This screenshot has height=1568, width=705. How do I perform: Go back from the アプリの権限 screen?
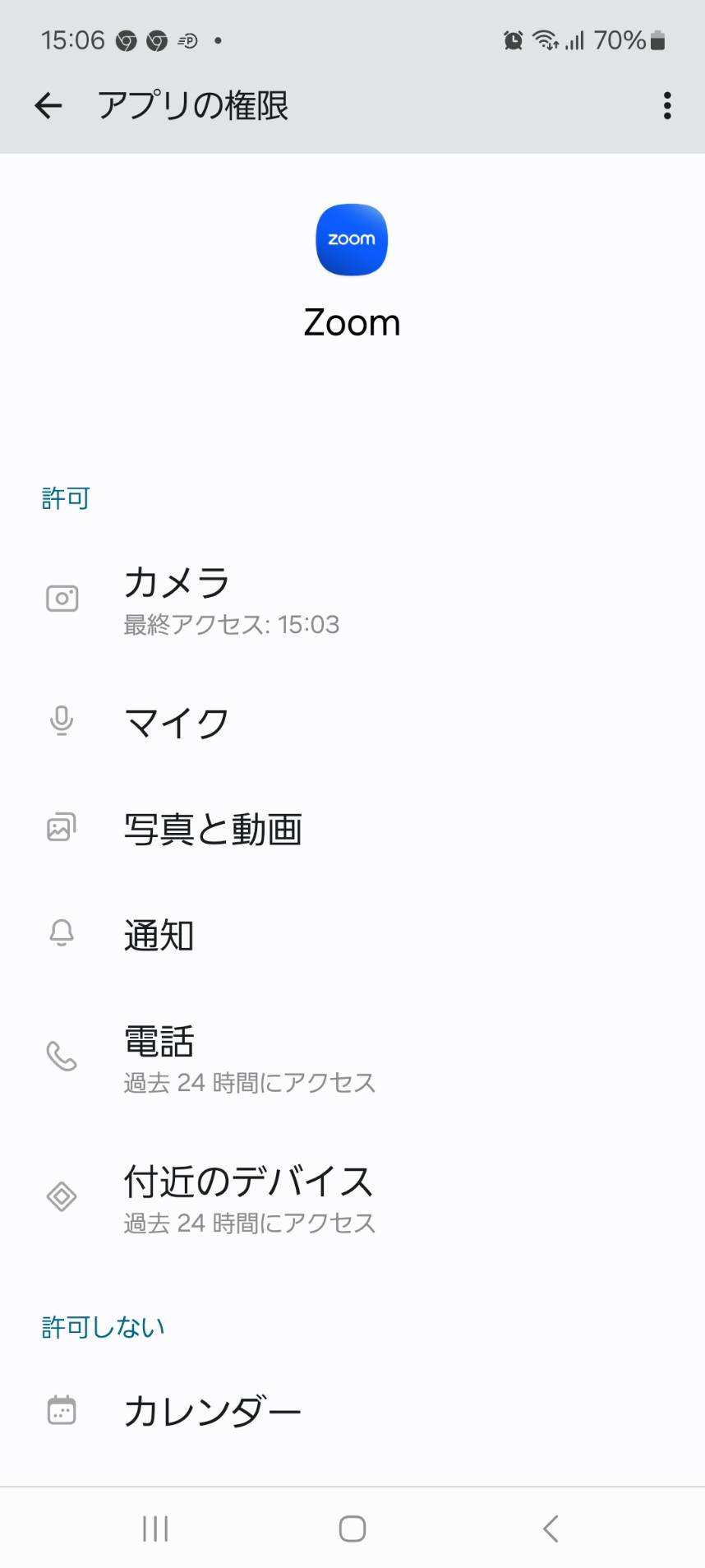click(x=48, y=105)
